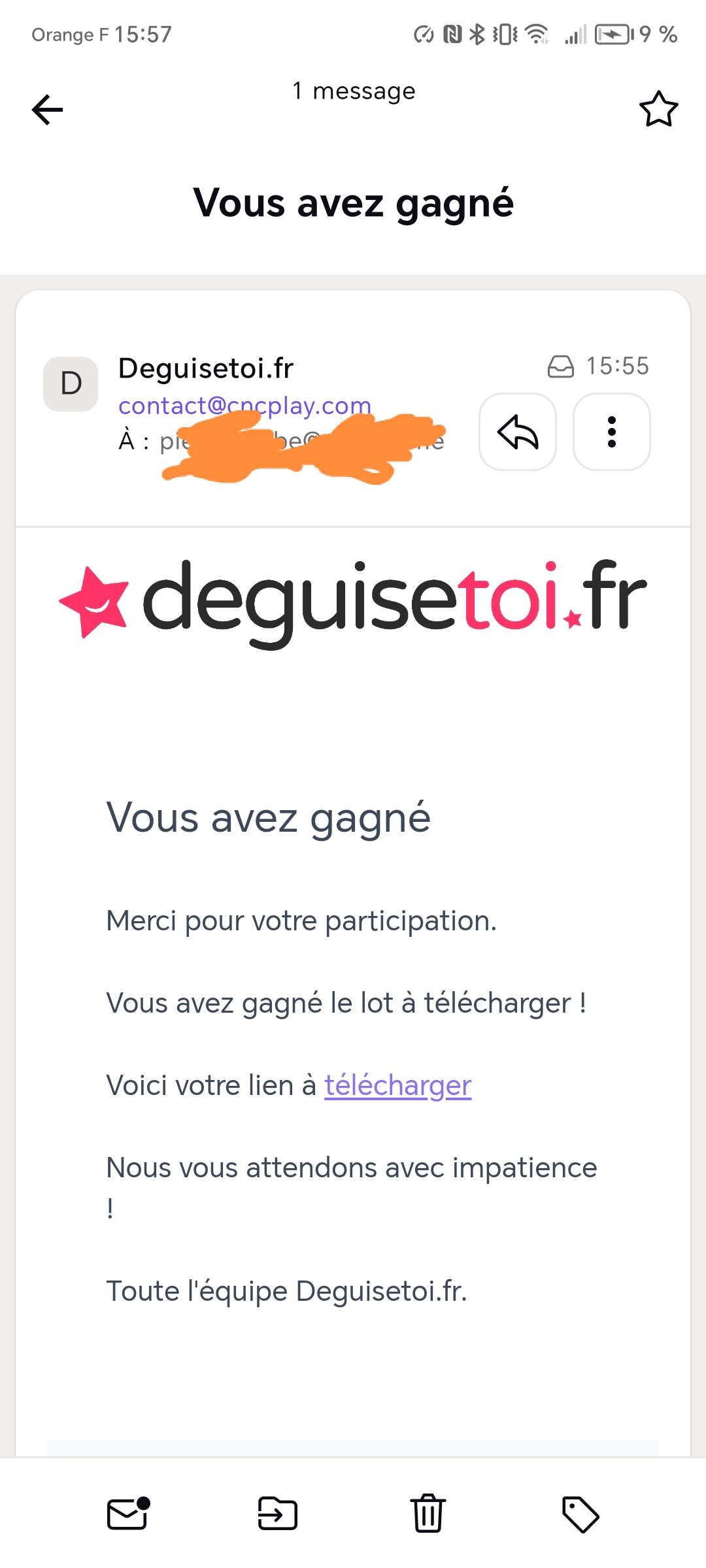Delete this email with trash icon
706x1568 pixels.
tap(428, 1513)
